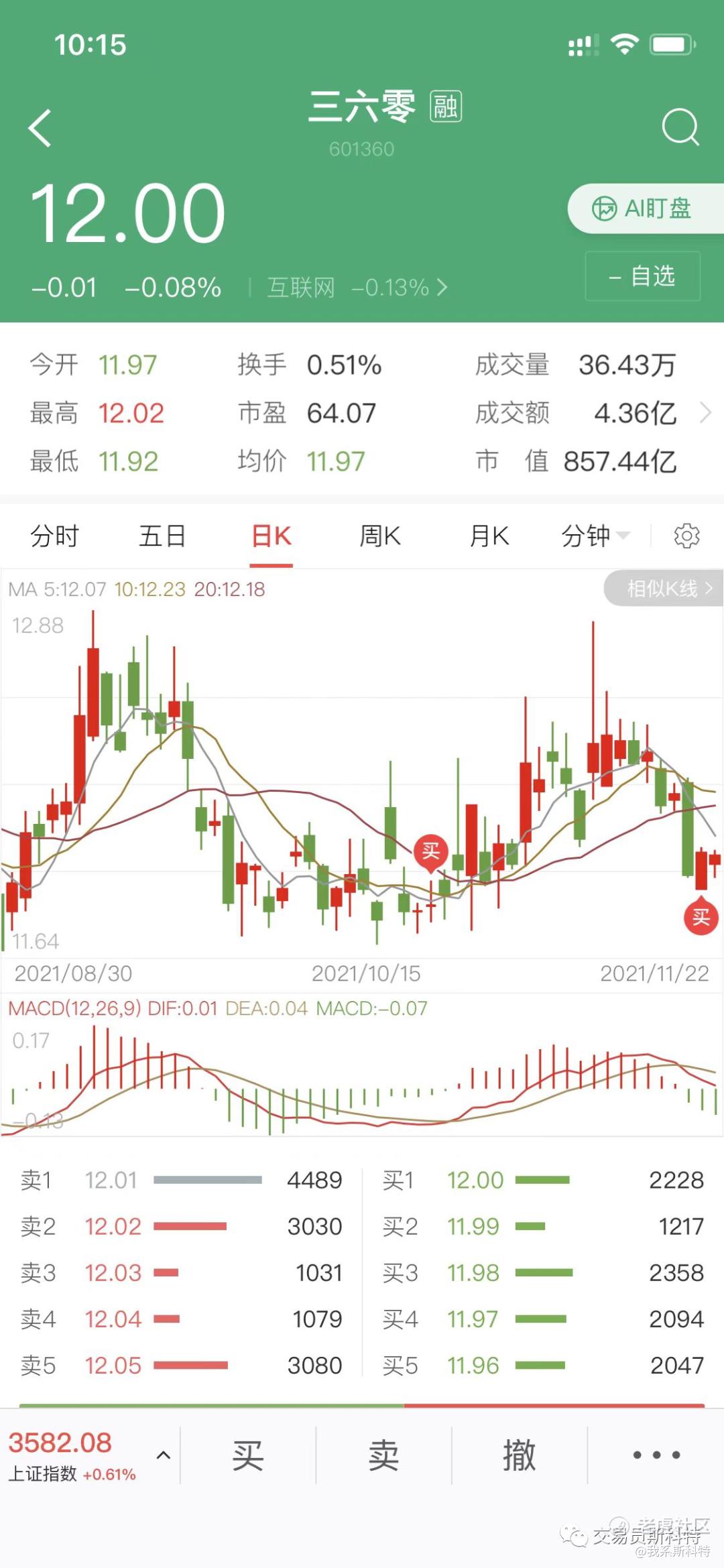Select the 日K chart tab

[271, 536]
